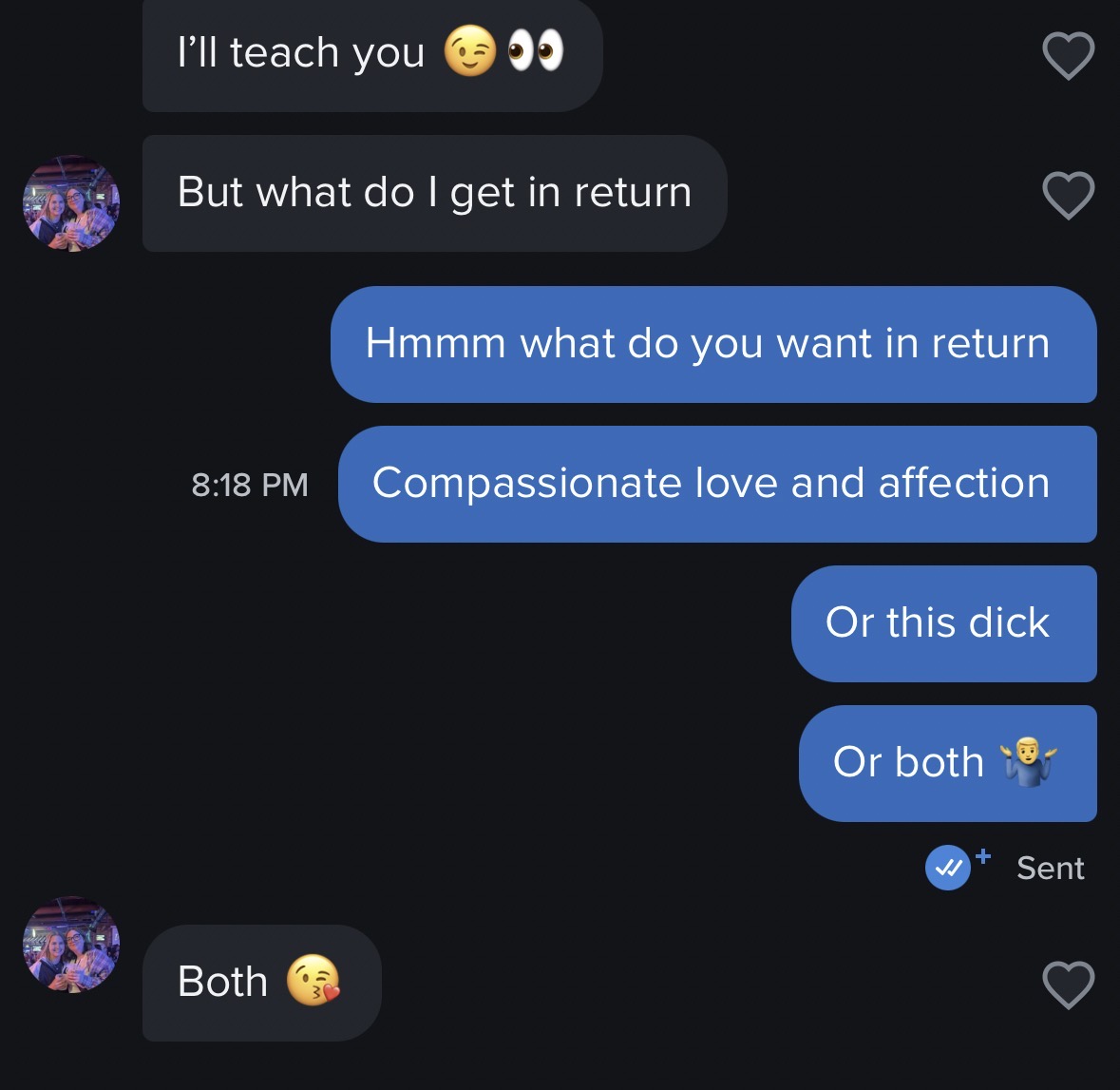Tap the read receipts checkmark badge
The height and width of the screenshot is (1090, 1120).
[949, 867]
